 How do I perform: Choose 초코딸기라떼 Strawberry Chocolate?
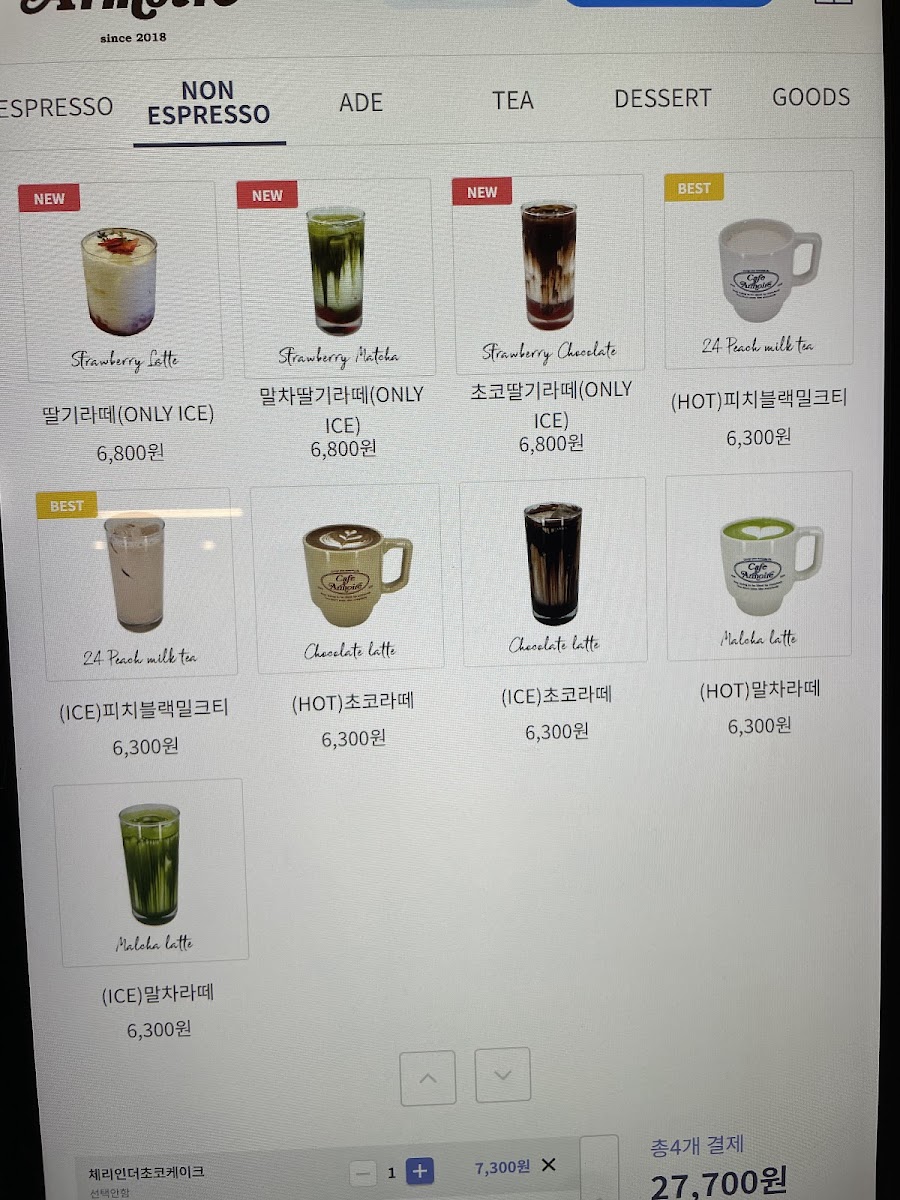549,273
